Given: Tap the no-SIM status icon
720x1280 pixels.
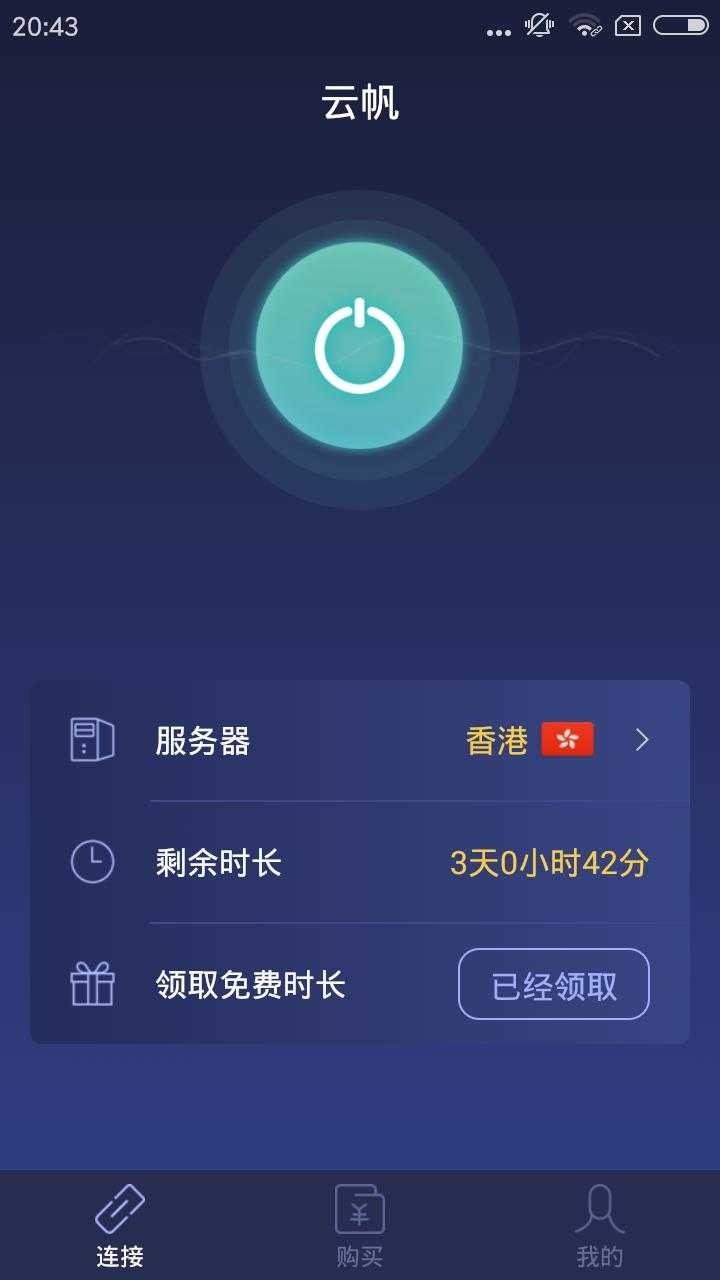Looking at the screenshot, I should click(x=629, y=27).
